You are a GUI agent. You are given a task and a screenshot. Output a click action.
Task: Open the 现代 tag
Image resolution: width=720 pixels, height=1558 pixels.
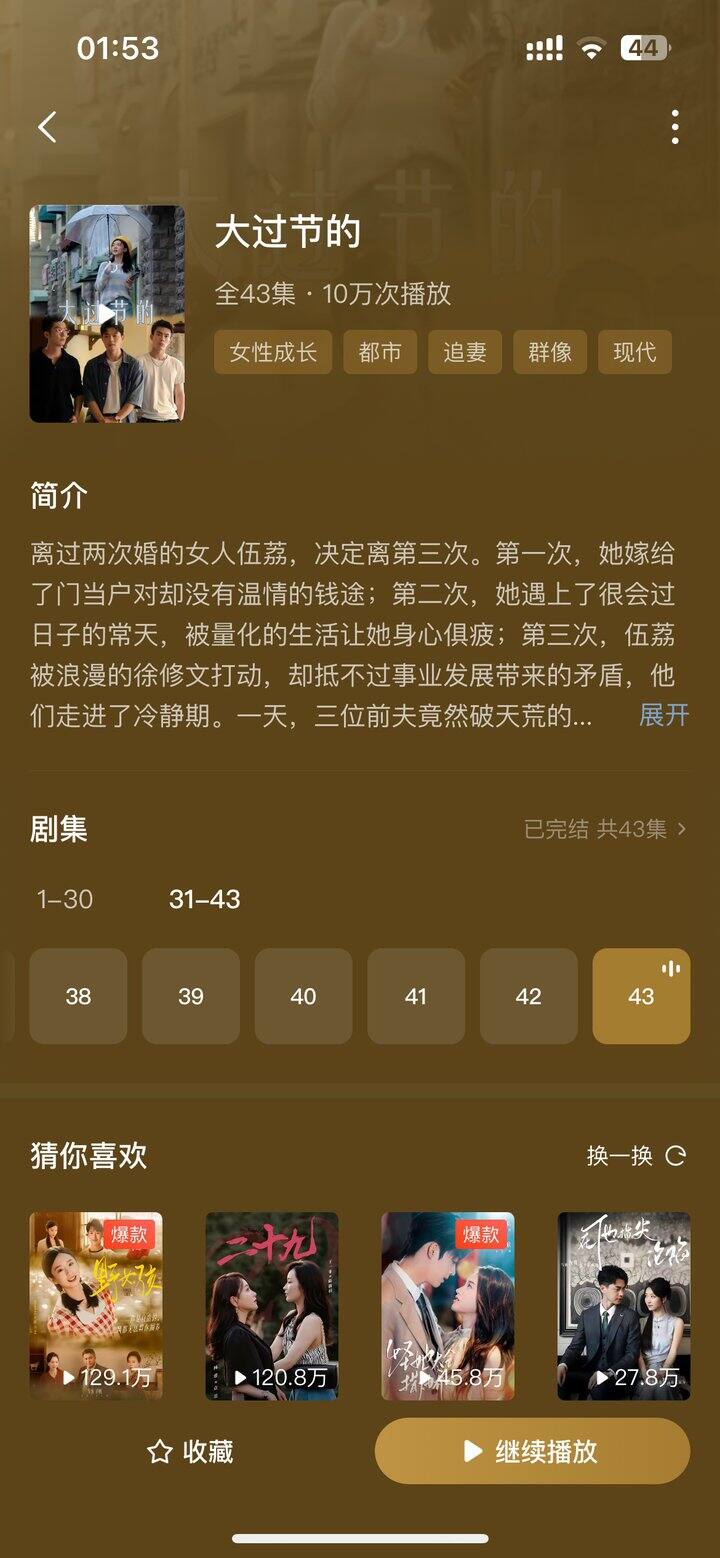click(x=635, y=352)
